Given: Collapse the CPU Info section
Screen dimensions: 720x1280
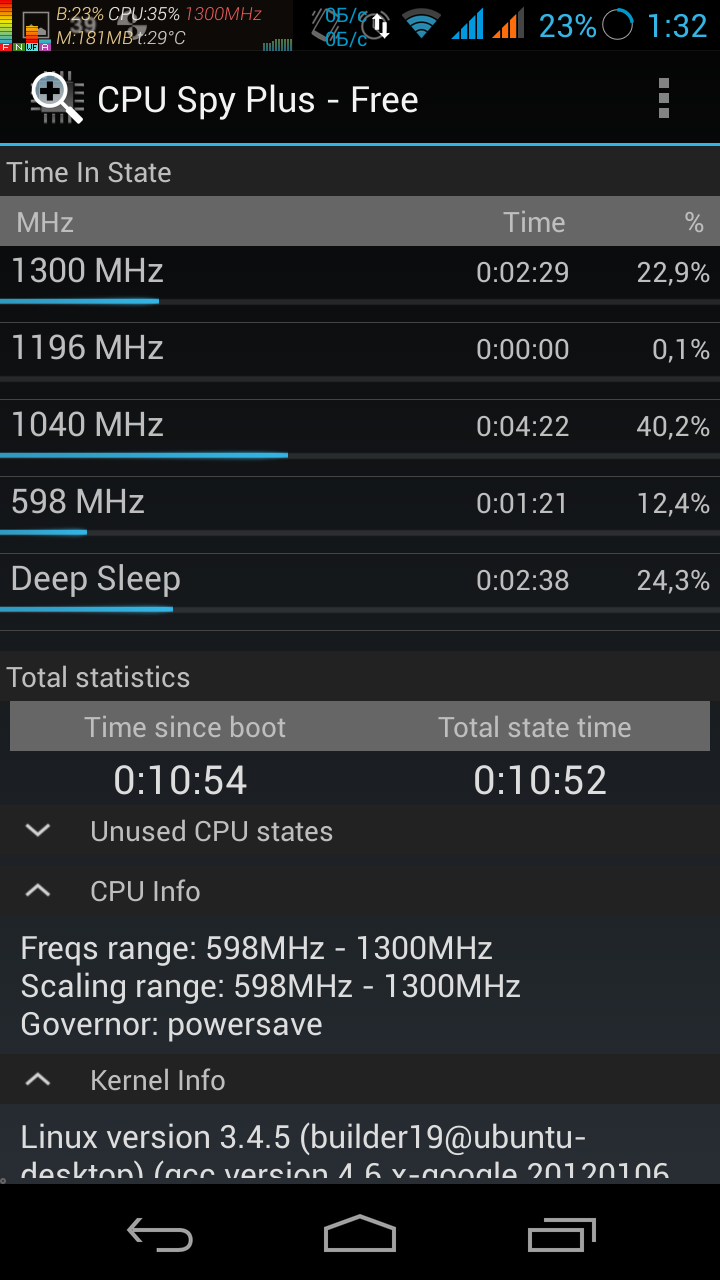Looking at the screenshot, I should (x=360, y=891).
